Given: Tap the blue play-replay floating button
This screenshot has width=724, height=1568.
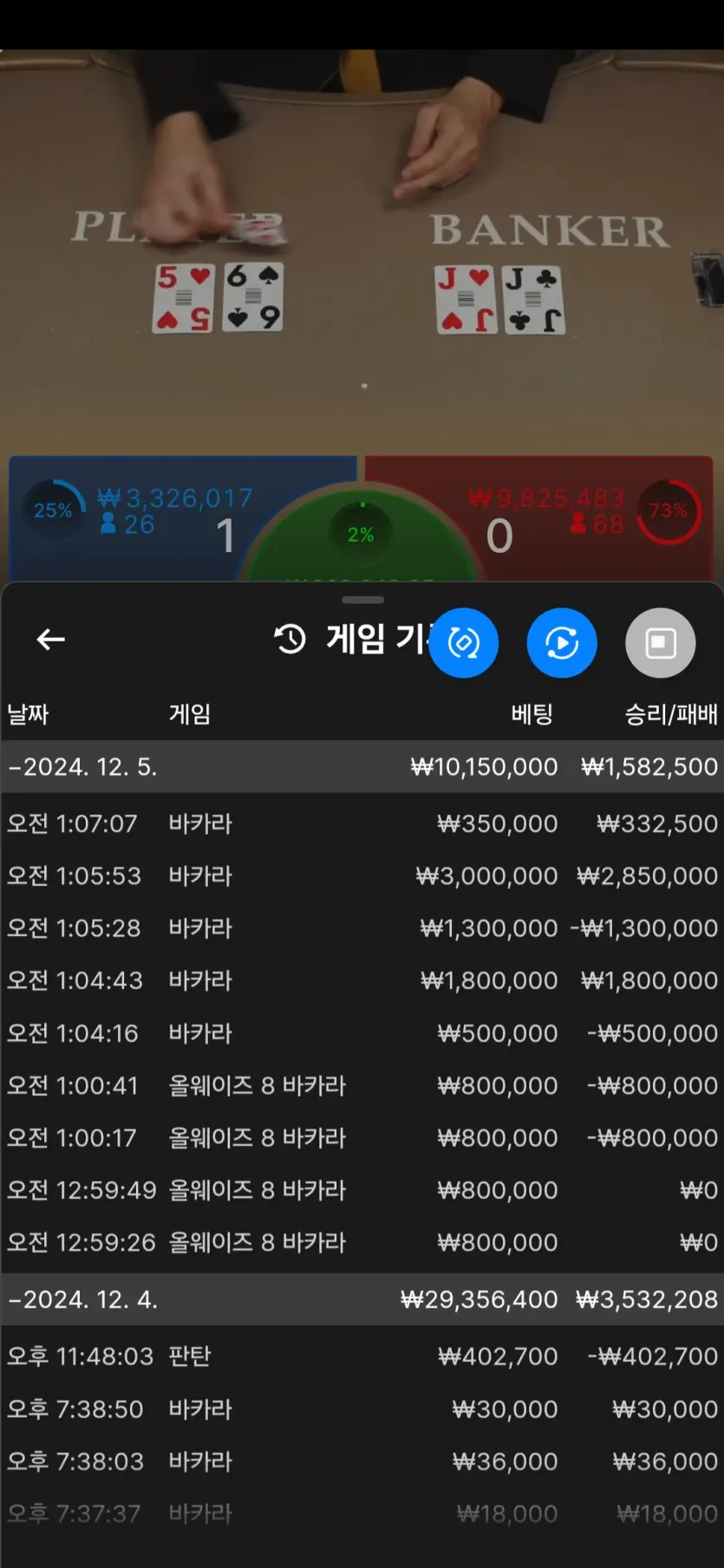Looking at the screenshot, I should pos(562,643).
